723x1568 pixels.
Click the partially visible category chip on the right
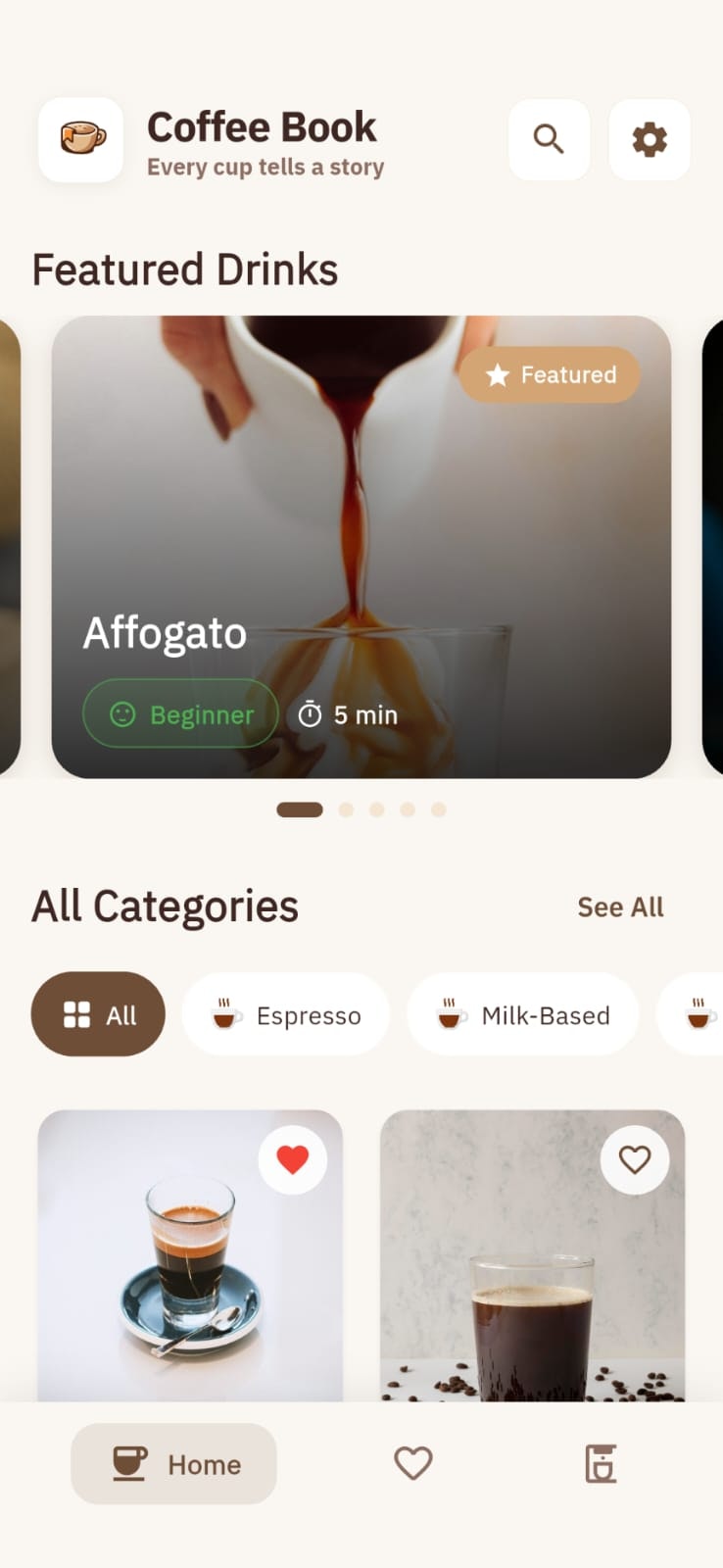click(698, 1014)
